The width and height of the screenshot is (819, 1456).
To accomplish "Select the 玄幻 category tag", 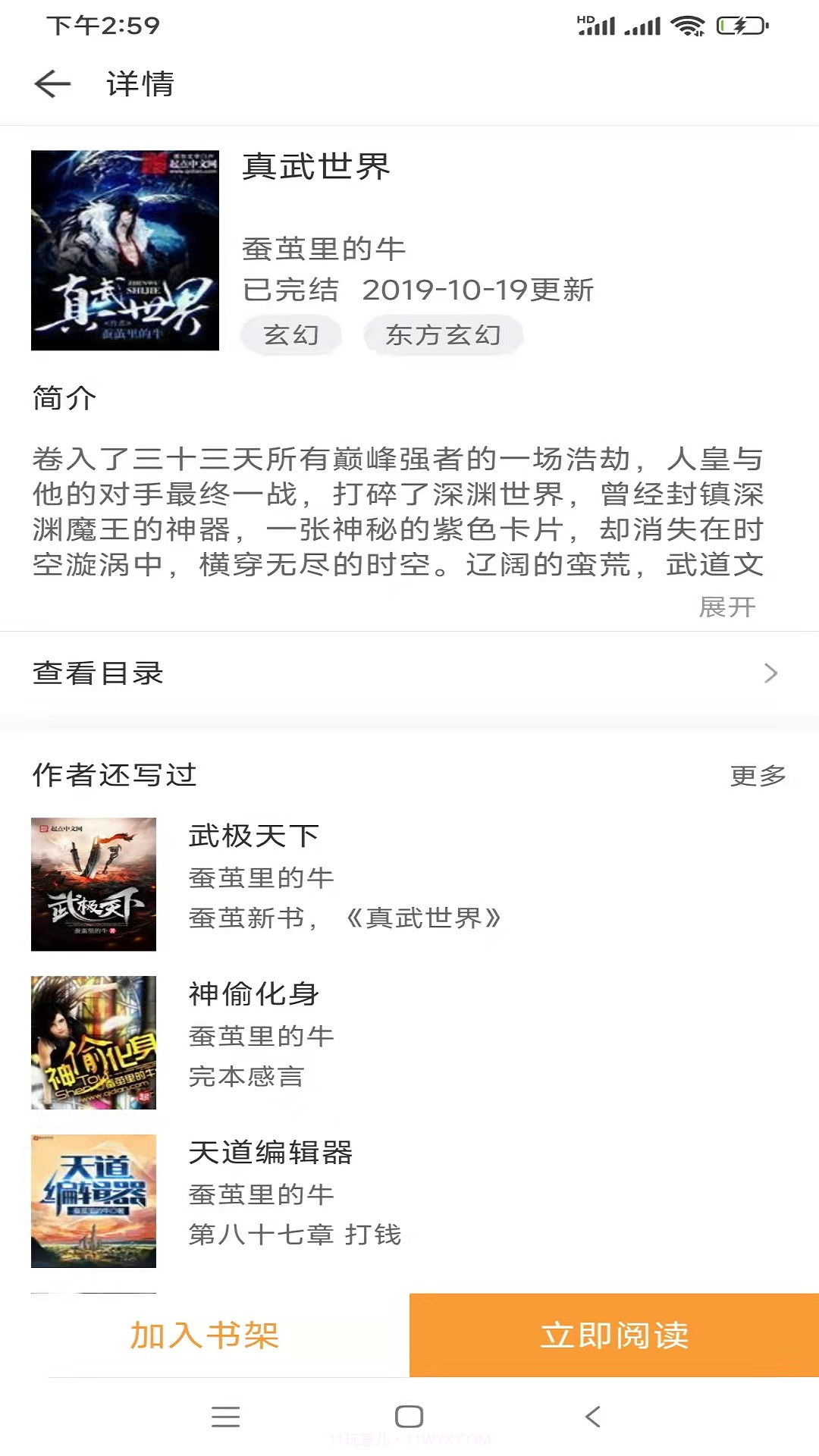I will tap(291, 334).
